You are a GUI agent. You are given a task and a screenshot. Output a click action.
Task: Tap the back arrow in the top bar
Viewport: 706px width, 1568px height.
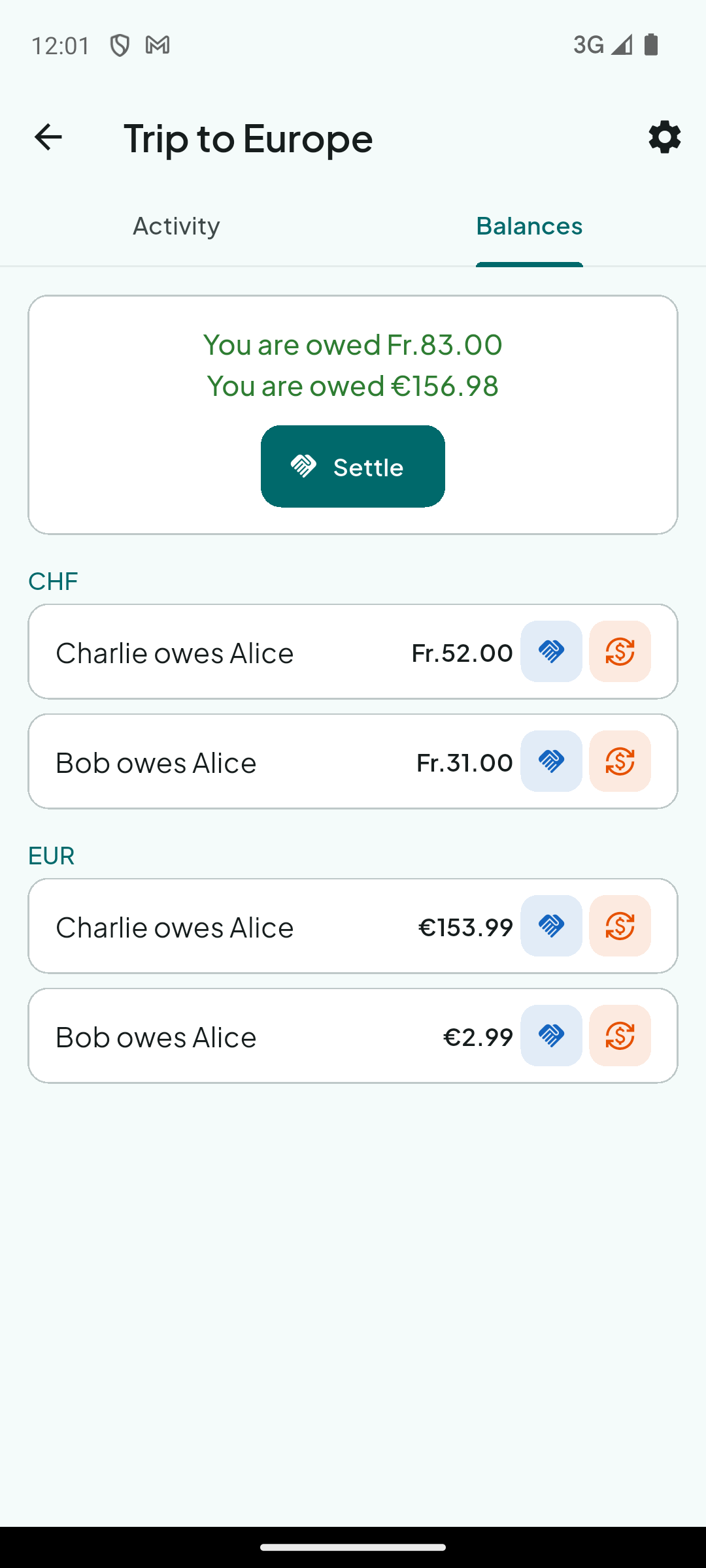pos(48,137)
